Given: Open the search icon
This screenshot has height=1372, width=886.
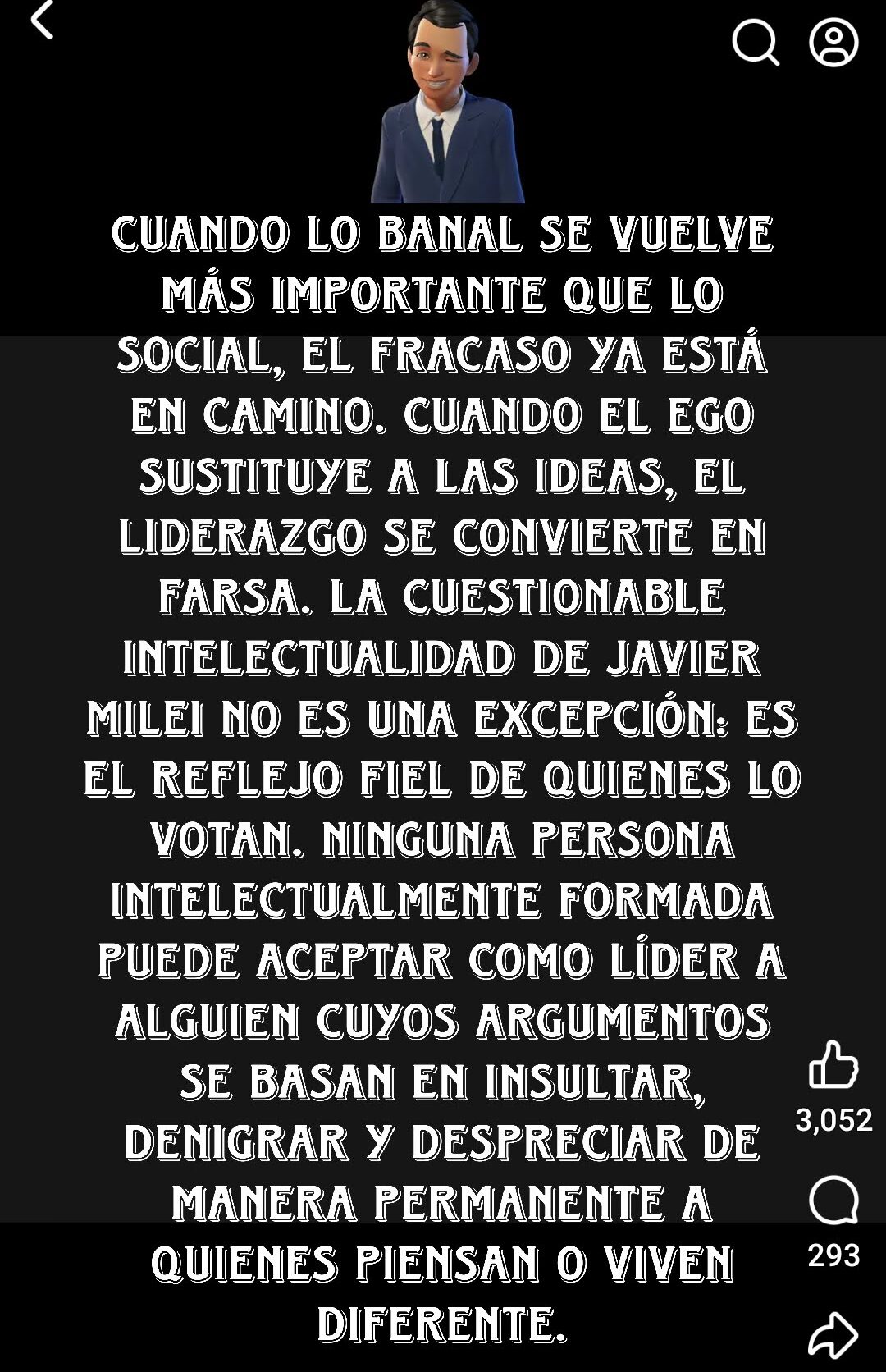Looking at the screenshot, I should point(755,42).
